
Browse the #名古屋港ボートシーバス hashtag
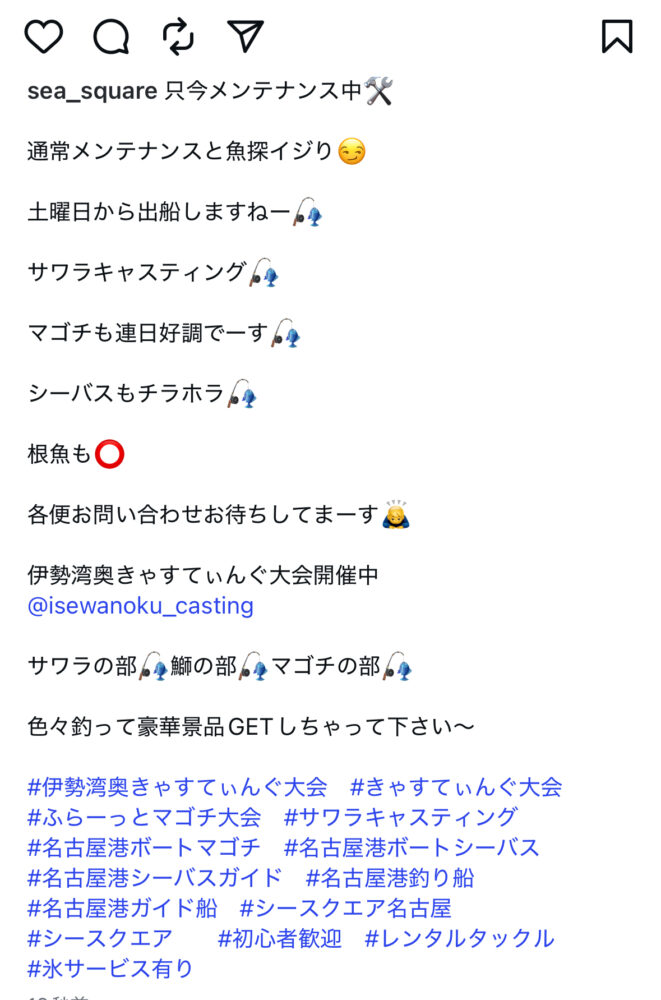412,848
